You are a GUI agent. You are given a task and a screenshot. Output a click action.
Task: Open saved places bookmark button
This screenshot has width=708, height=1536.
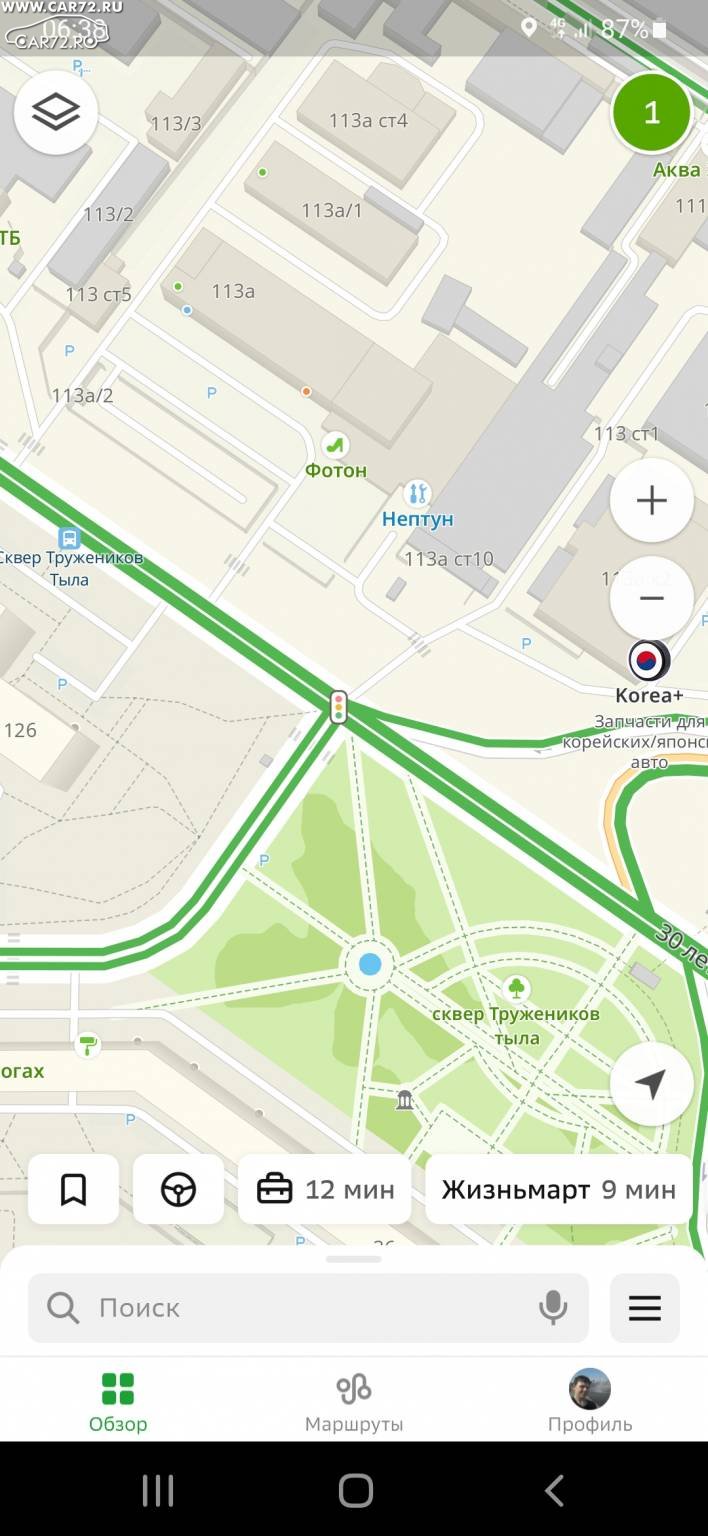pos(74,1190)
